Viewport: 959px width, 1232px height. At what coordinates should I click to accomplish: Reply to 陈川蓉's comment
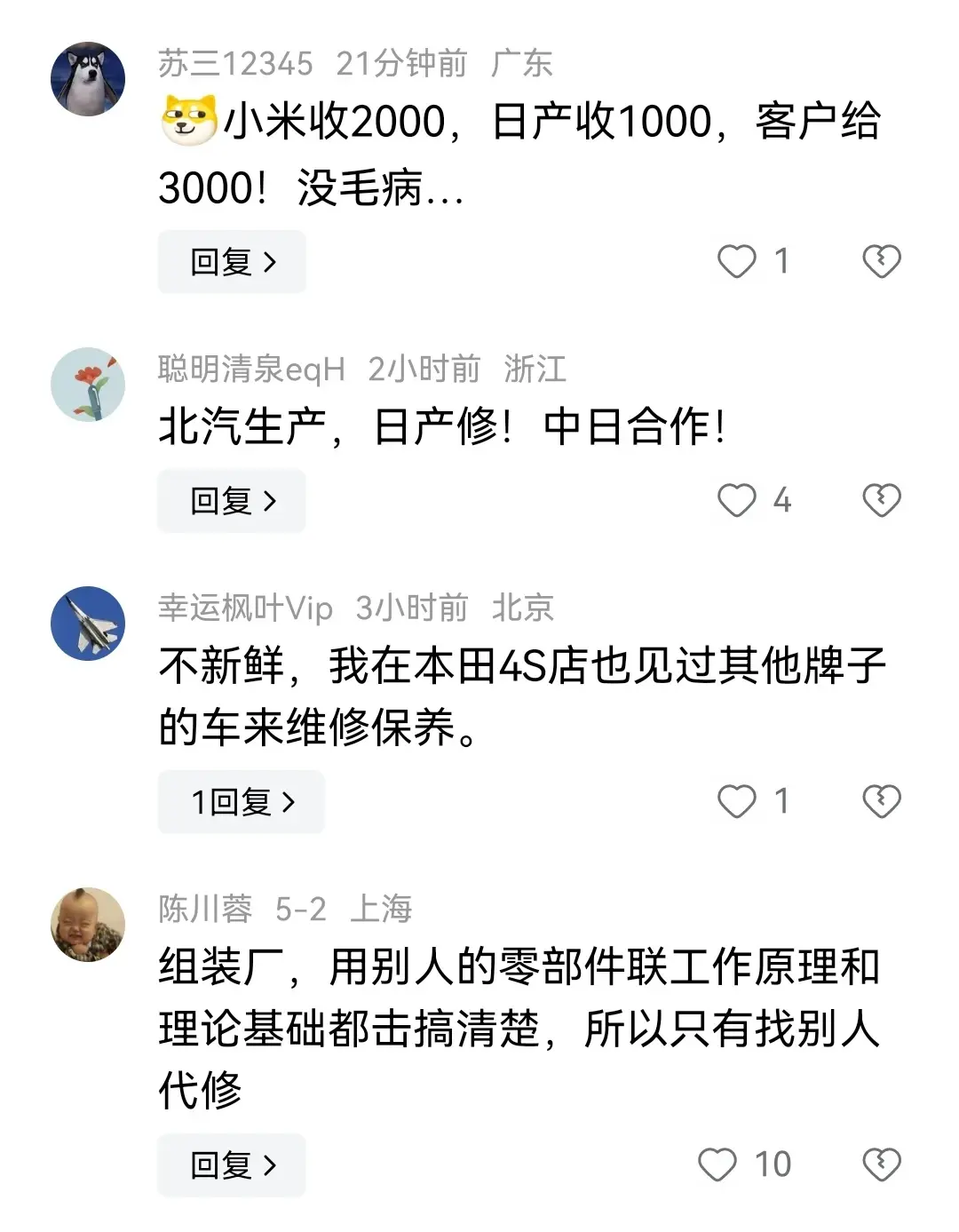pyautogui.click(x=232, y=1165)
